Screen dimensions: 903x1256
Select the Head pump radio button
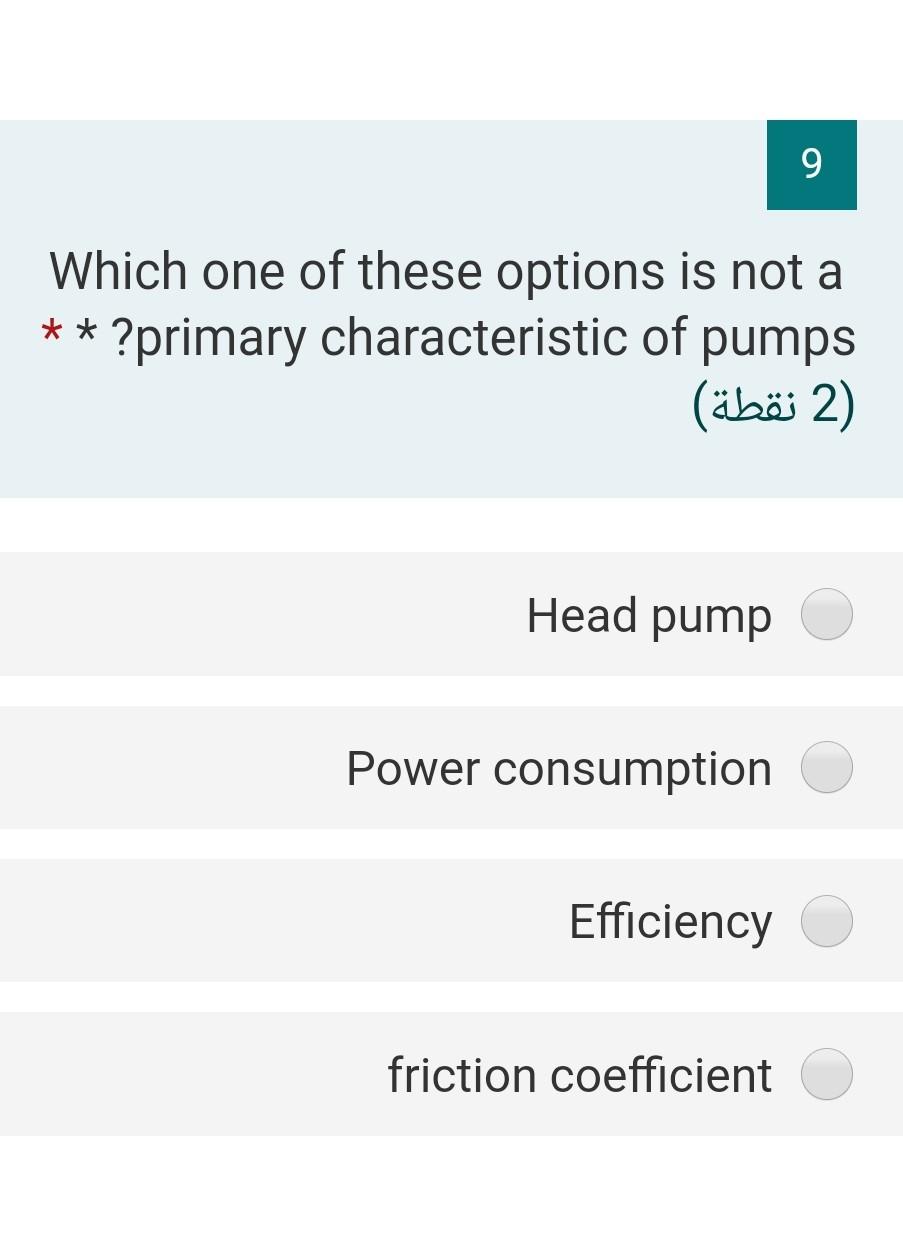(826, 614)
